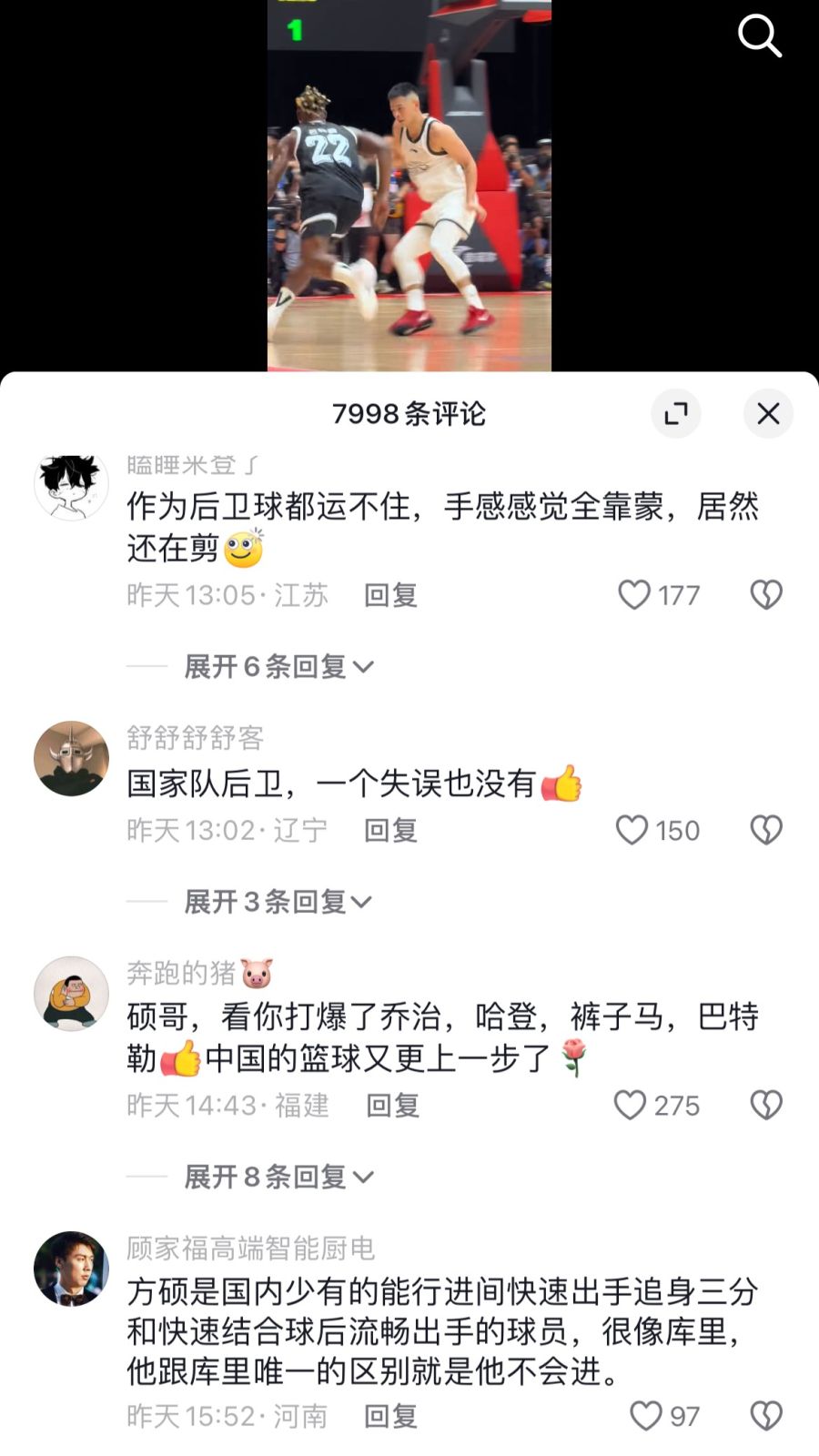The image size is (819, 1456).
Task: Dislike the comment posted at 昨天 13:05
Action: point(765,595)
